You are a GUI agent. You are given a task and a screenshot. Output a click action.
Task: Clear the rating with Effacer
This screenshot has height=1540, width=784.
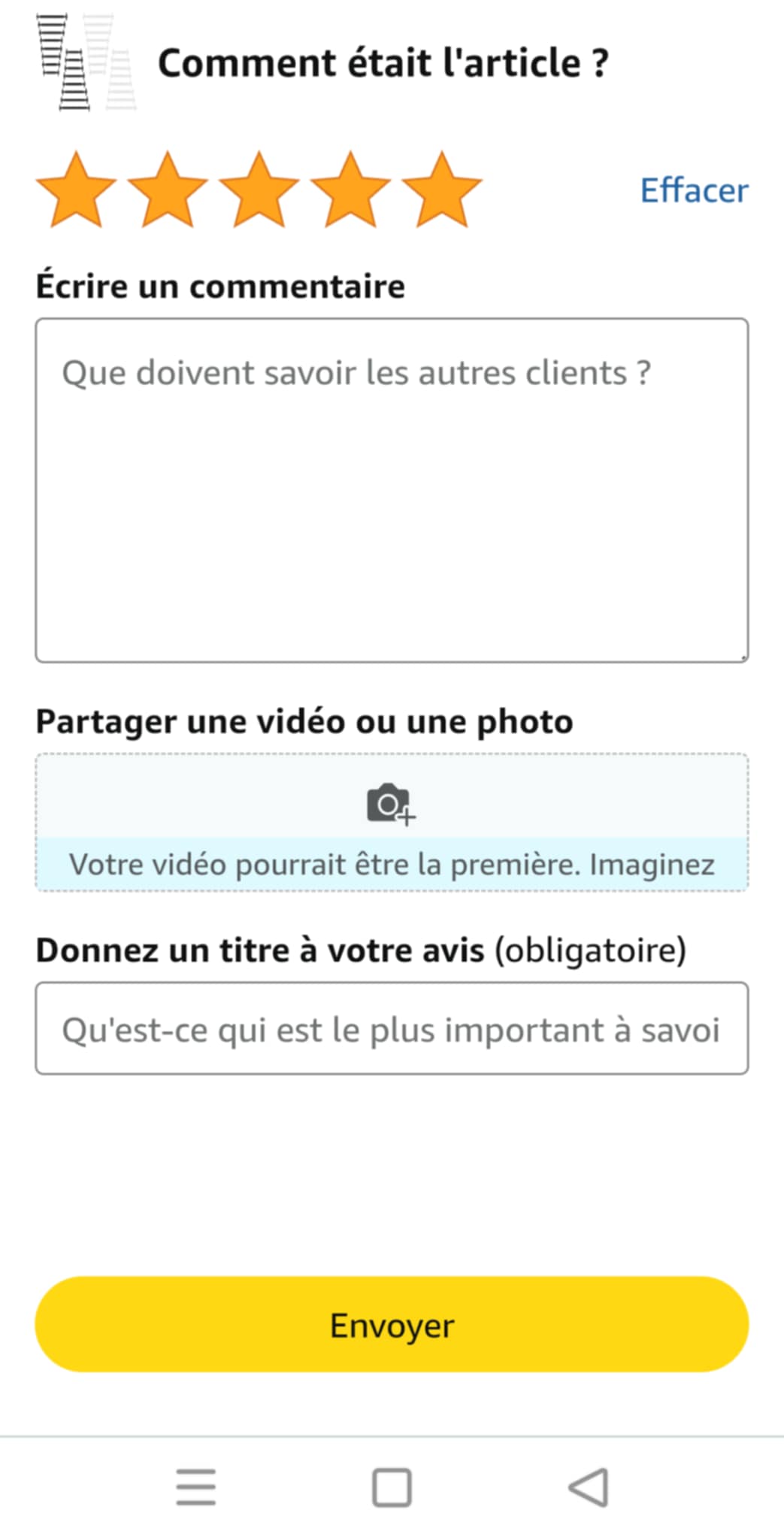(x=693, y=190)
